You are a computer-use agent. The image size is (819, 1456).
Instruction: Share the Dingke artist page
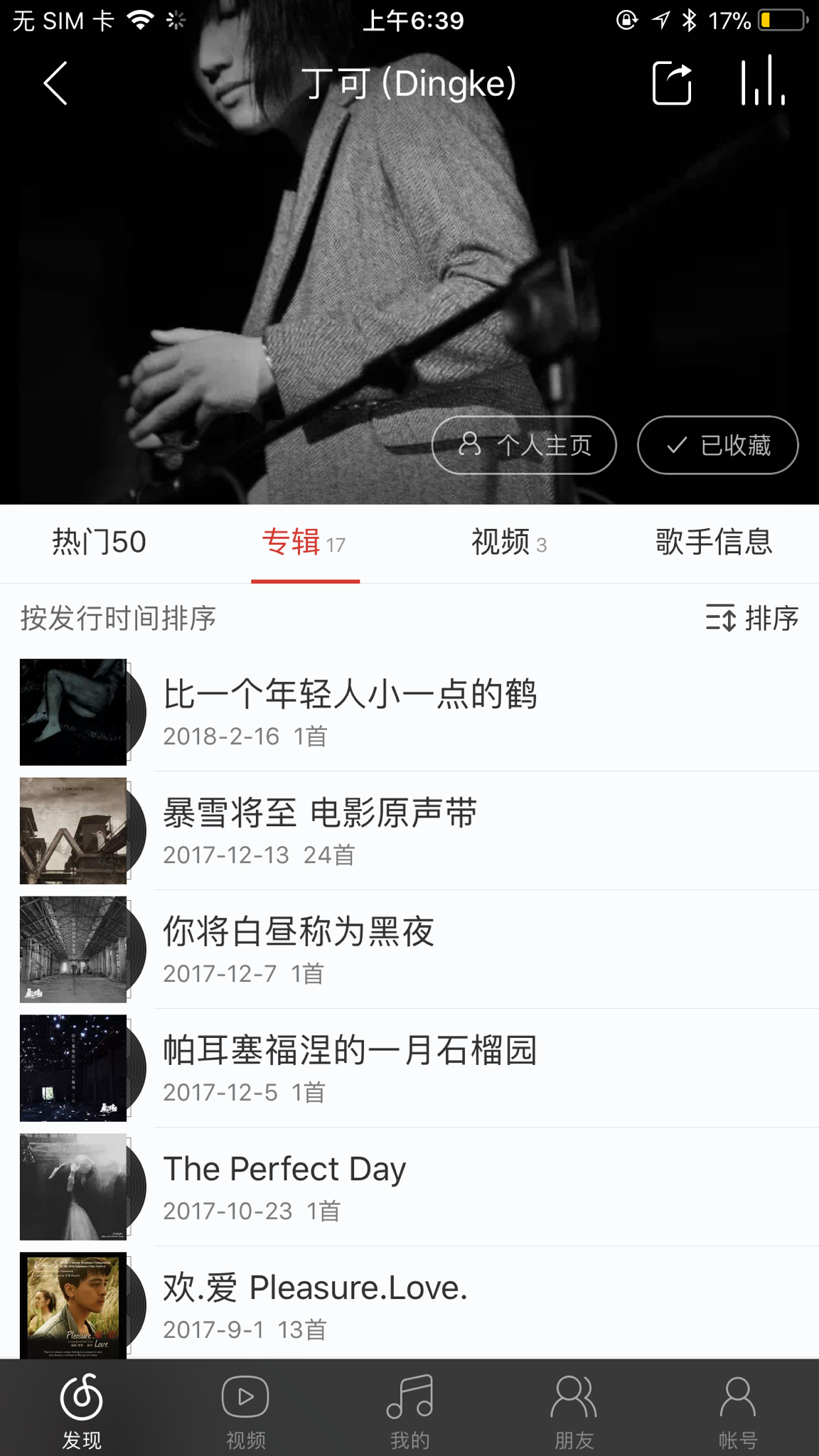pyautogui.click(x=672, y=83)
